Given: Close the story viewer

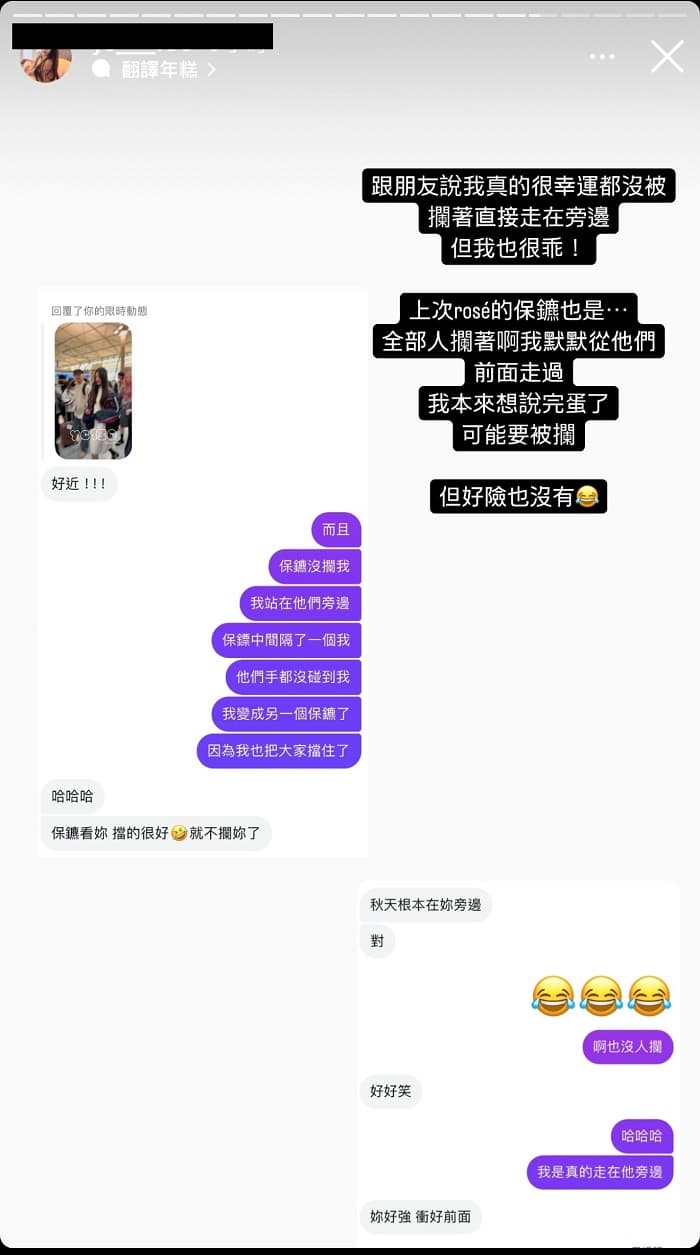Looking at the screenshot, I should [667, 56].
